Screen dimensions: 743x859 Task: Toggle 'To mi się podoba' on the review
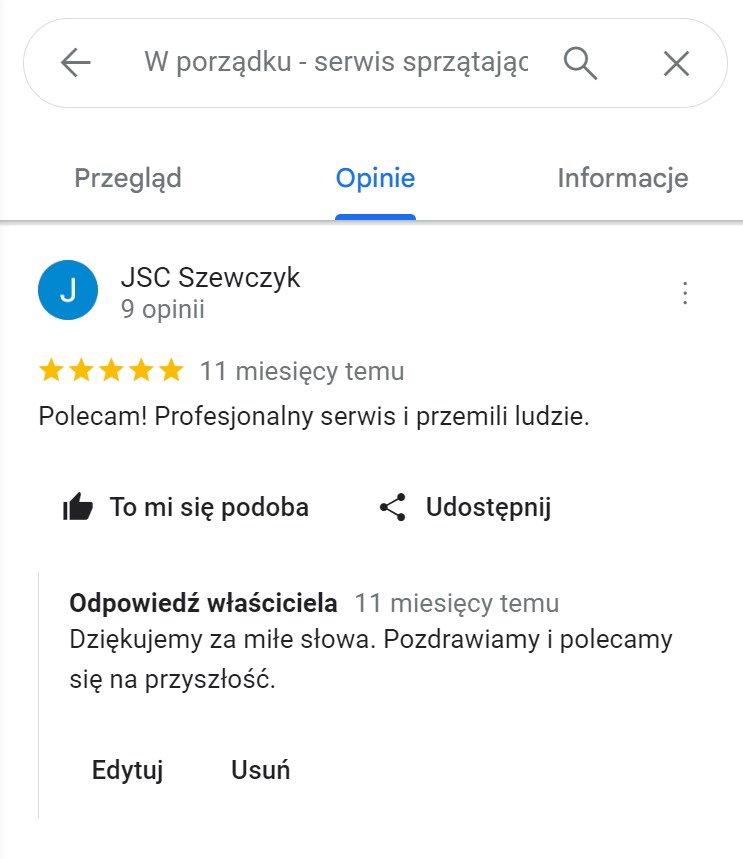210,507
